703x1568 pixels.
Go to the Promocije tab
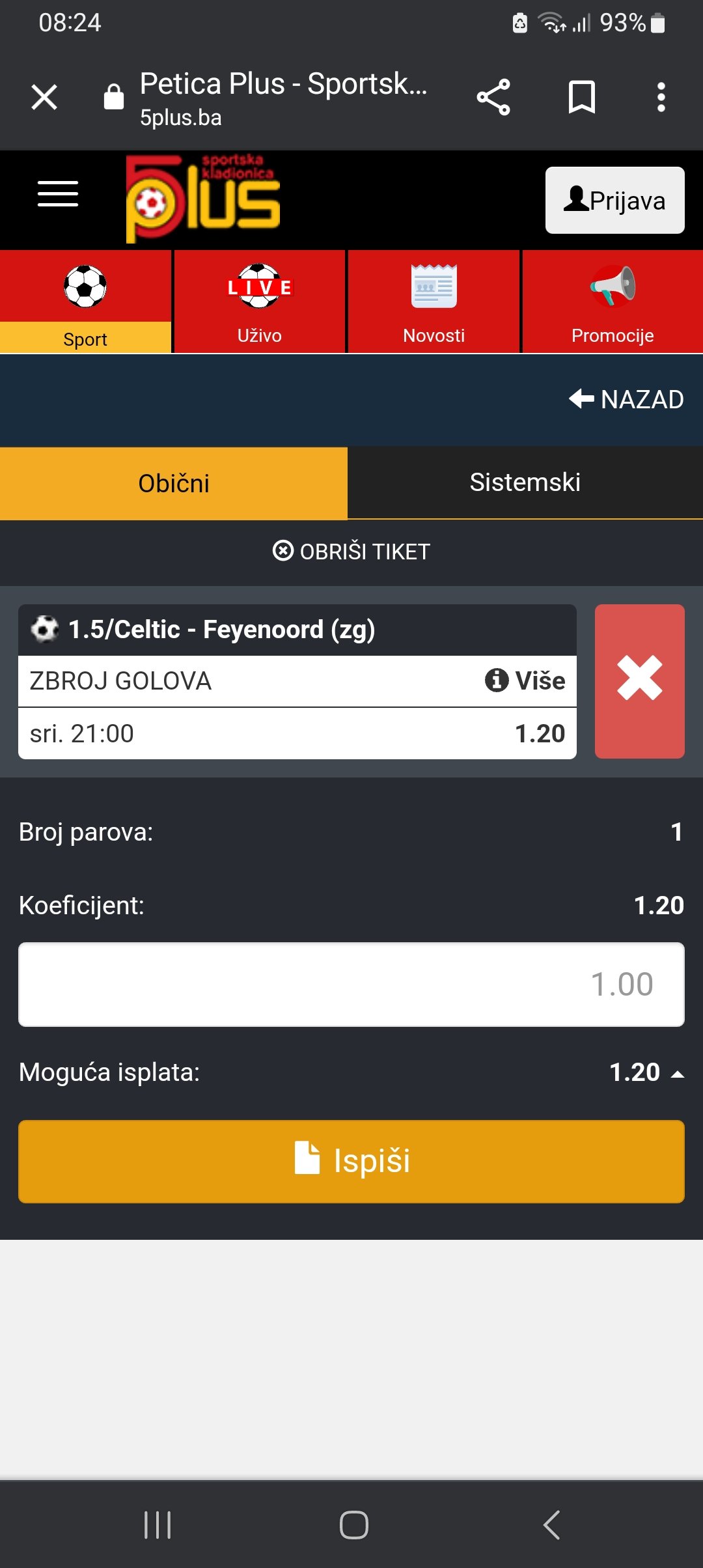click(613, 302)
